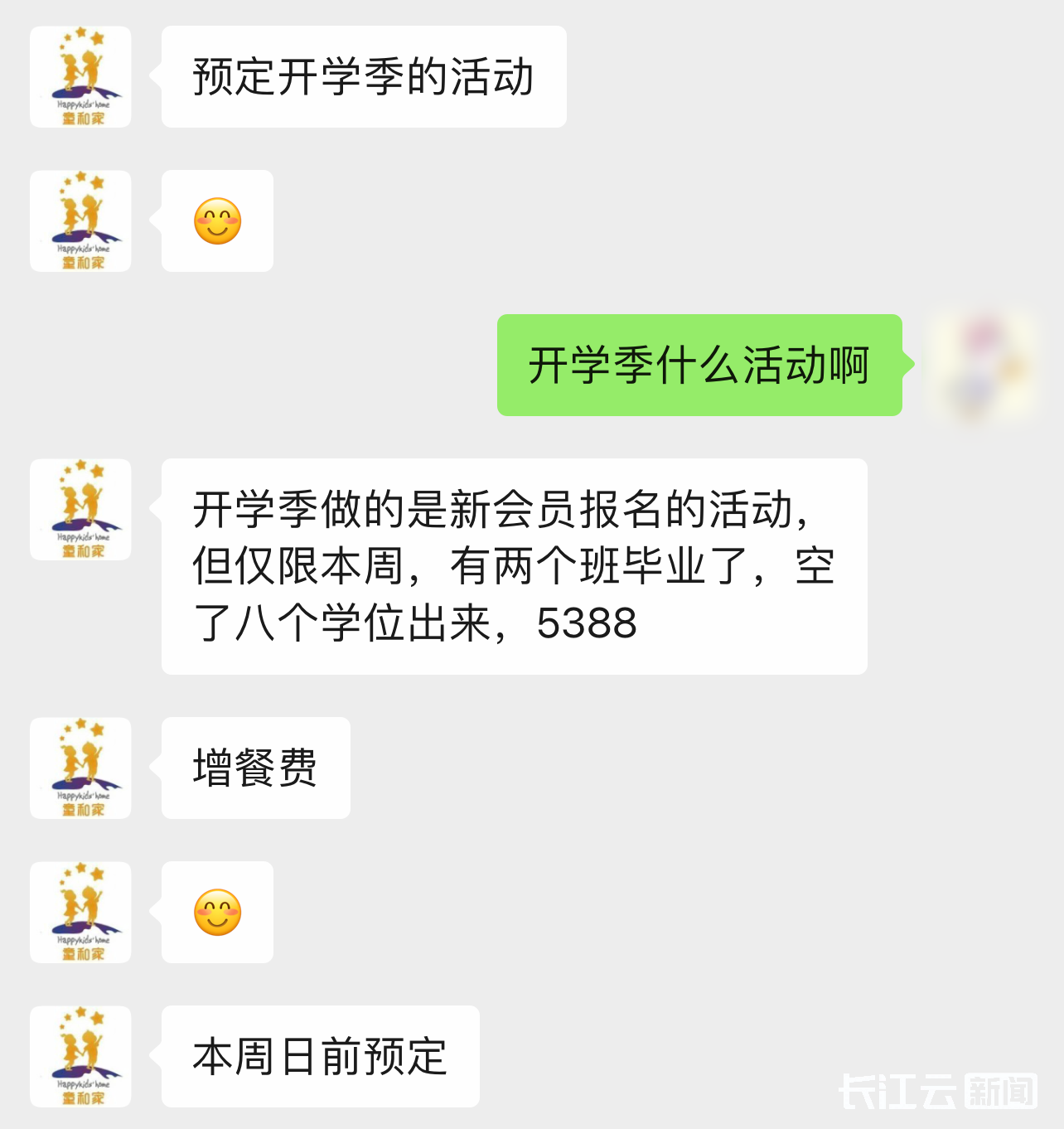Image resolution: width=1064 pixels, height=1129 pixels.
Task: Open sender's avatar beside "预定开学季的活动"
Action: 80,77
